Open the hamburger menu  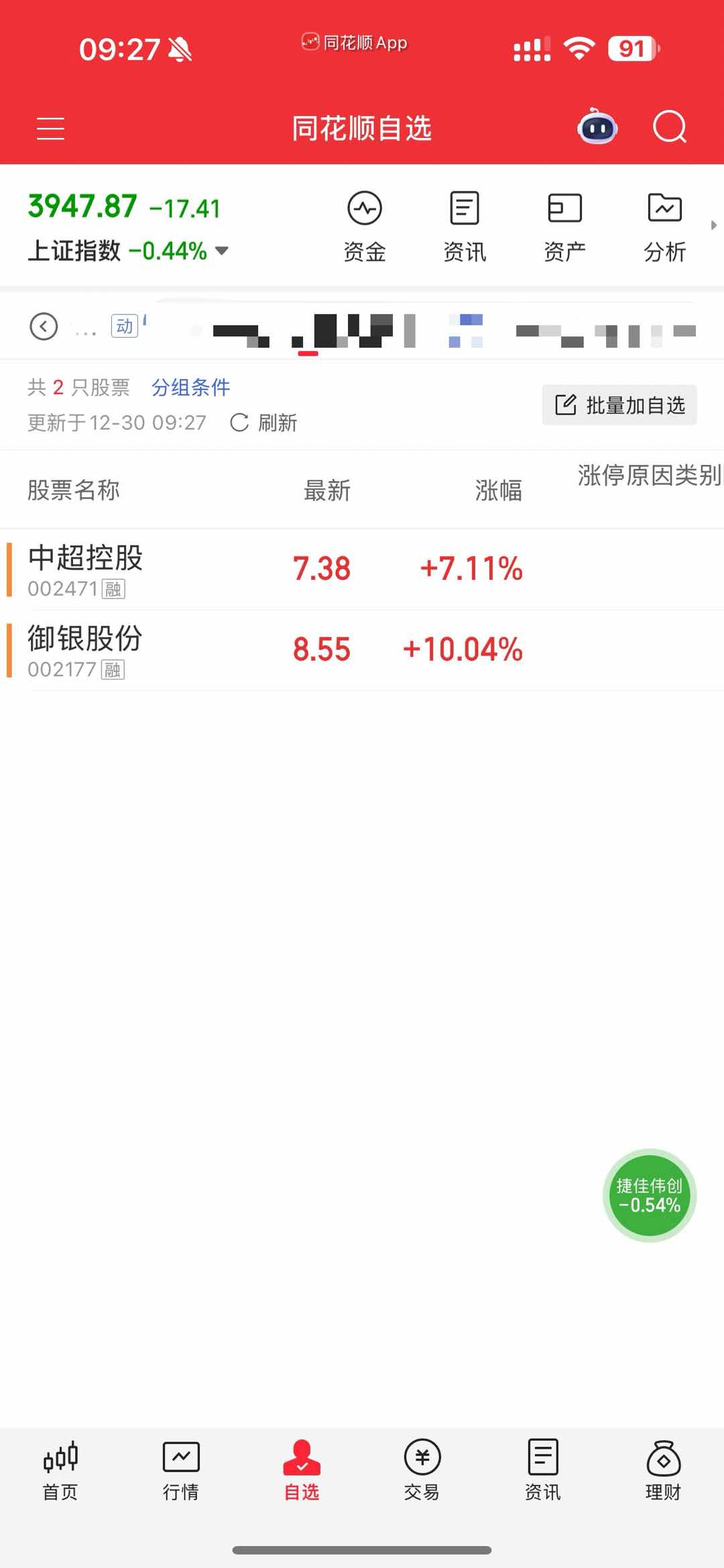click(x=50, y=128)
